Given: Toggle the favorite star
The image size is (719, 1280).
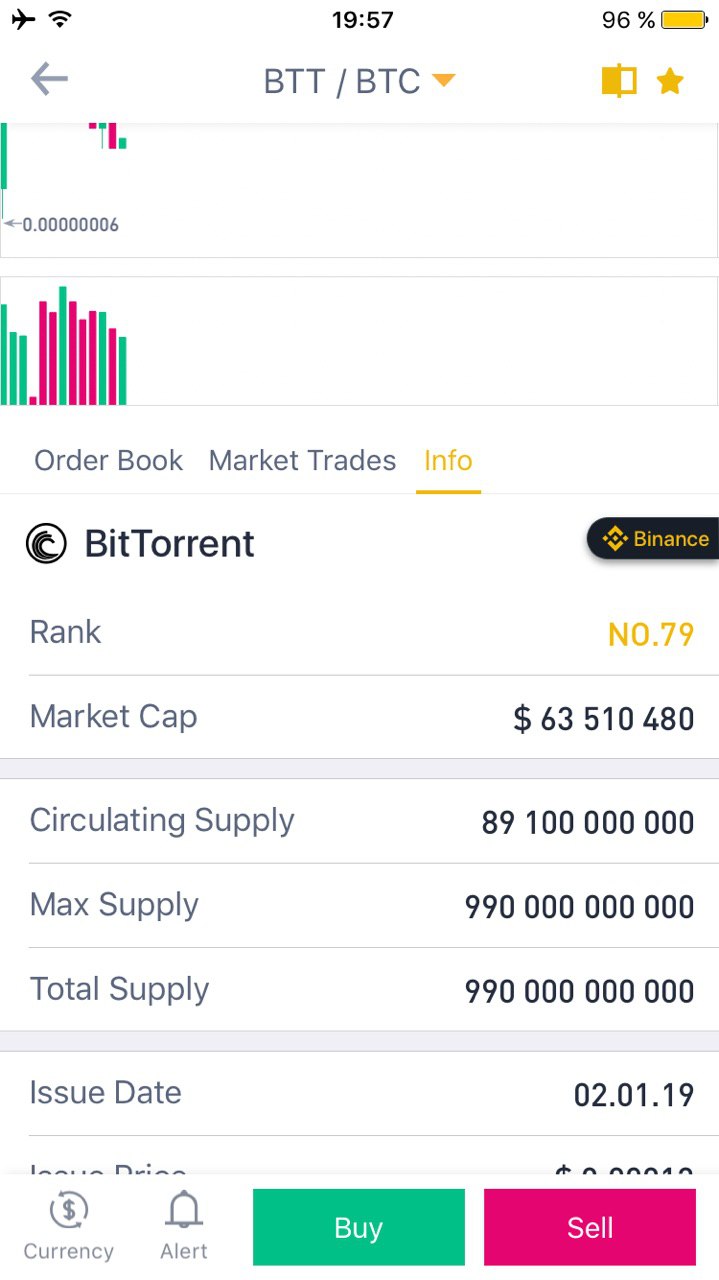Looking at the screenshot, I should 670,81.
